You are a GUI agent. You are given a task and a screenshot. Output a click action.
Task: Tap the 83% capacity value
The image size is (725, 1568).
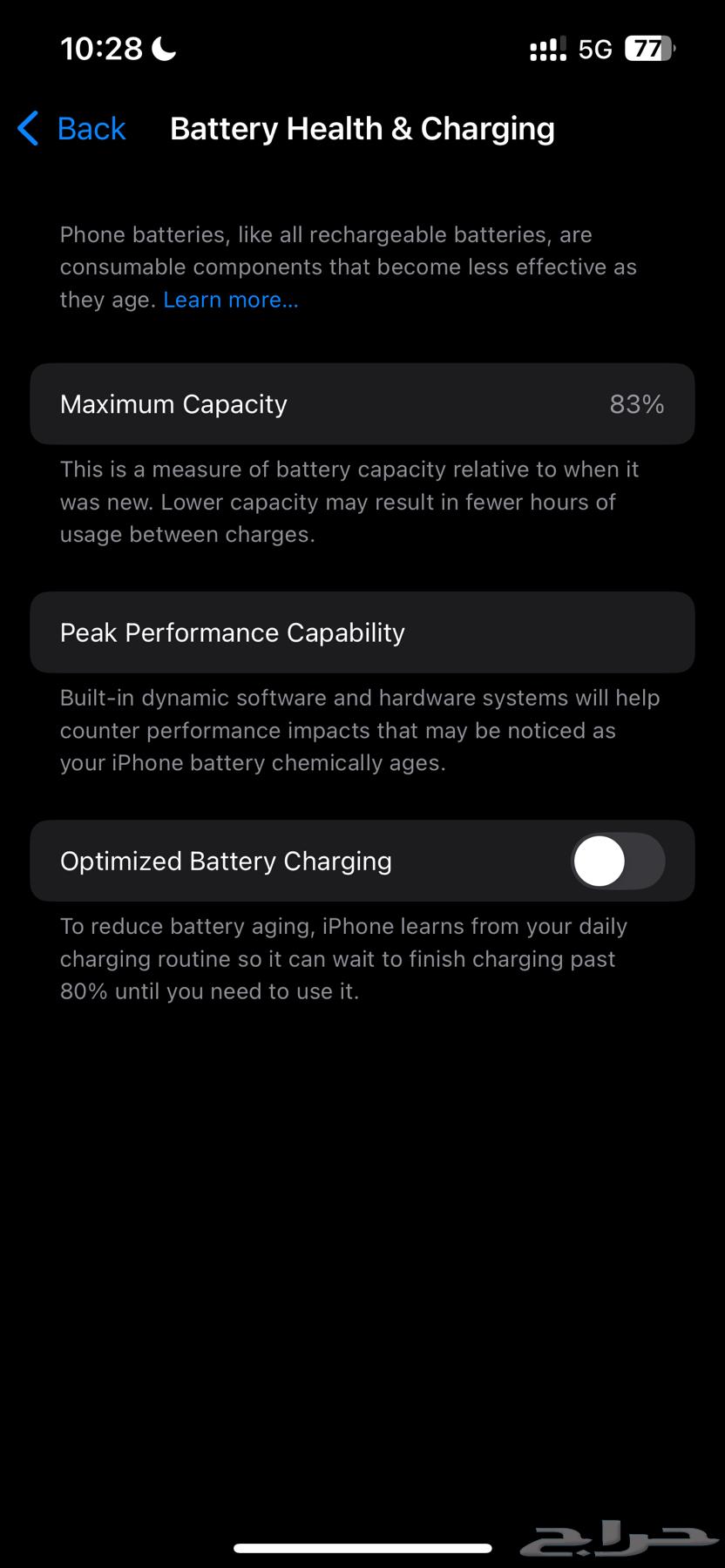click(x=637, y=403)
